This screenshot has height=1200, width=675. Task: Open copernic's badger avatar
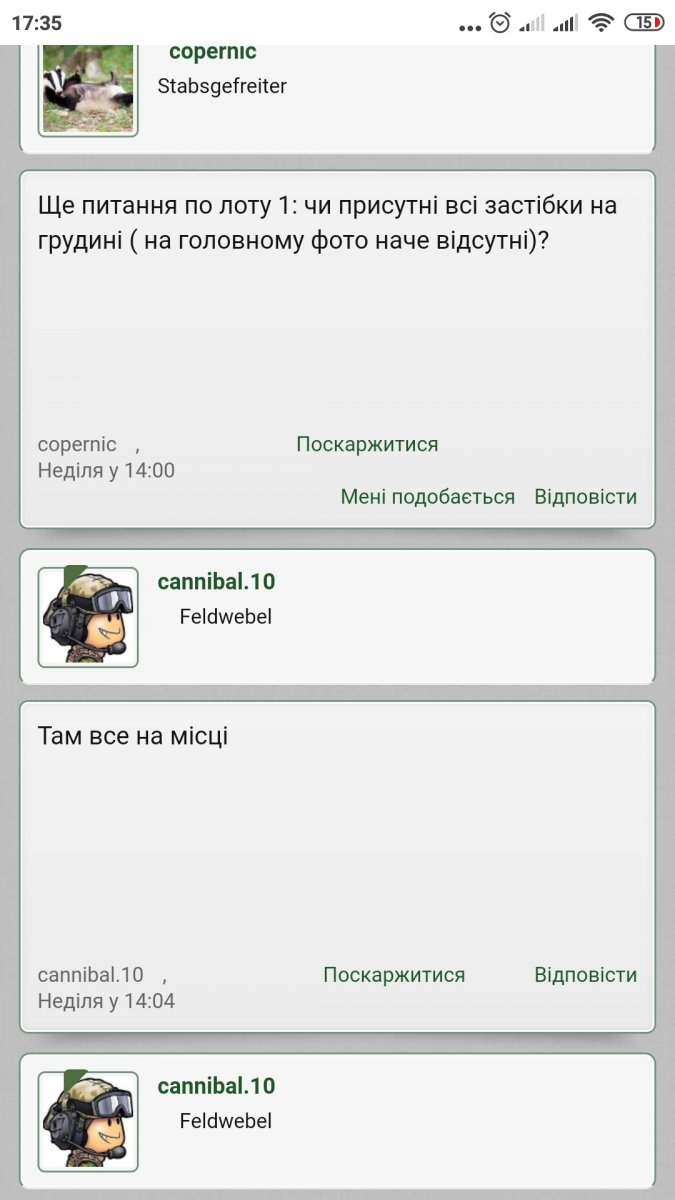[88, 90]
